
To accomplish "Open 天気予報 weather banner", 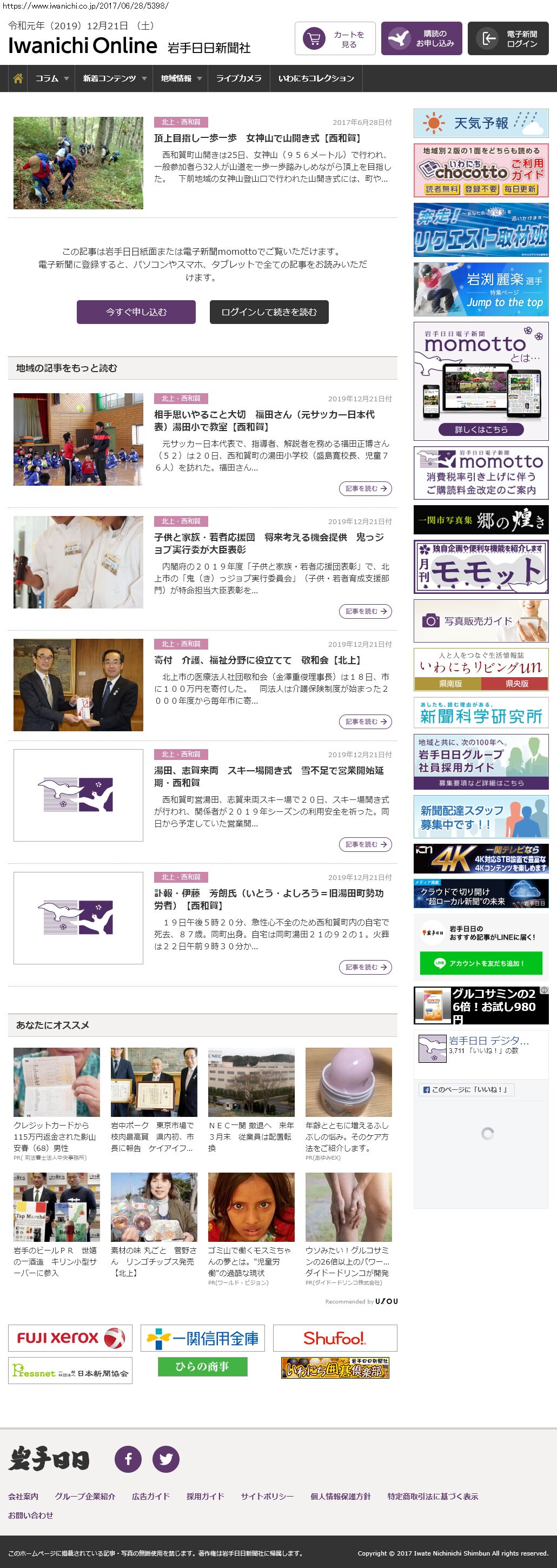I will (481, 123).
